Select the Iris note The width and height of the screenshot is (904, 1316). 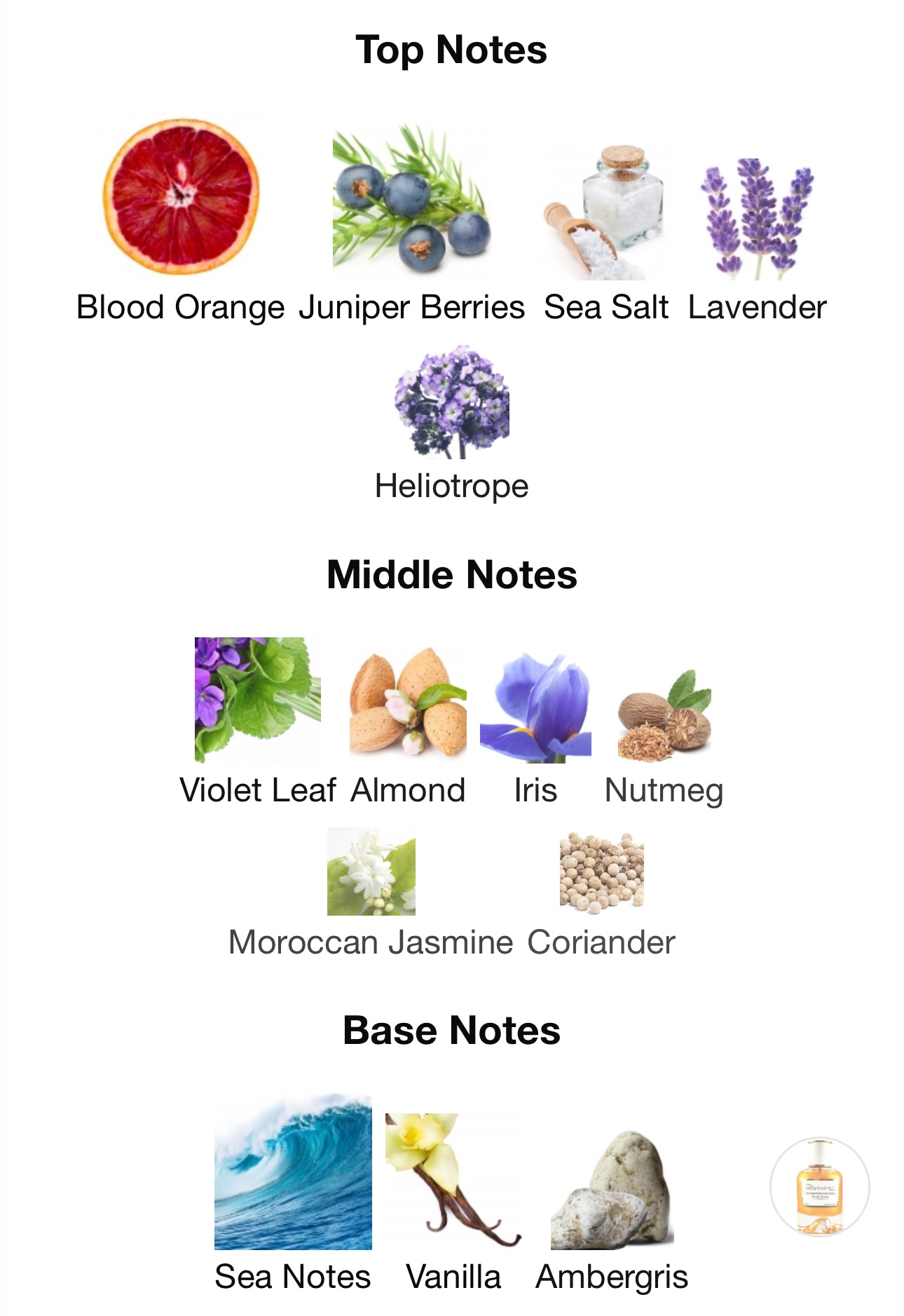(535, 708)
